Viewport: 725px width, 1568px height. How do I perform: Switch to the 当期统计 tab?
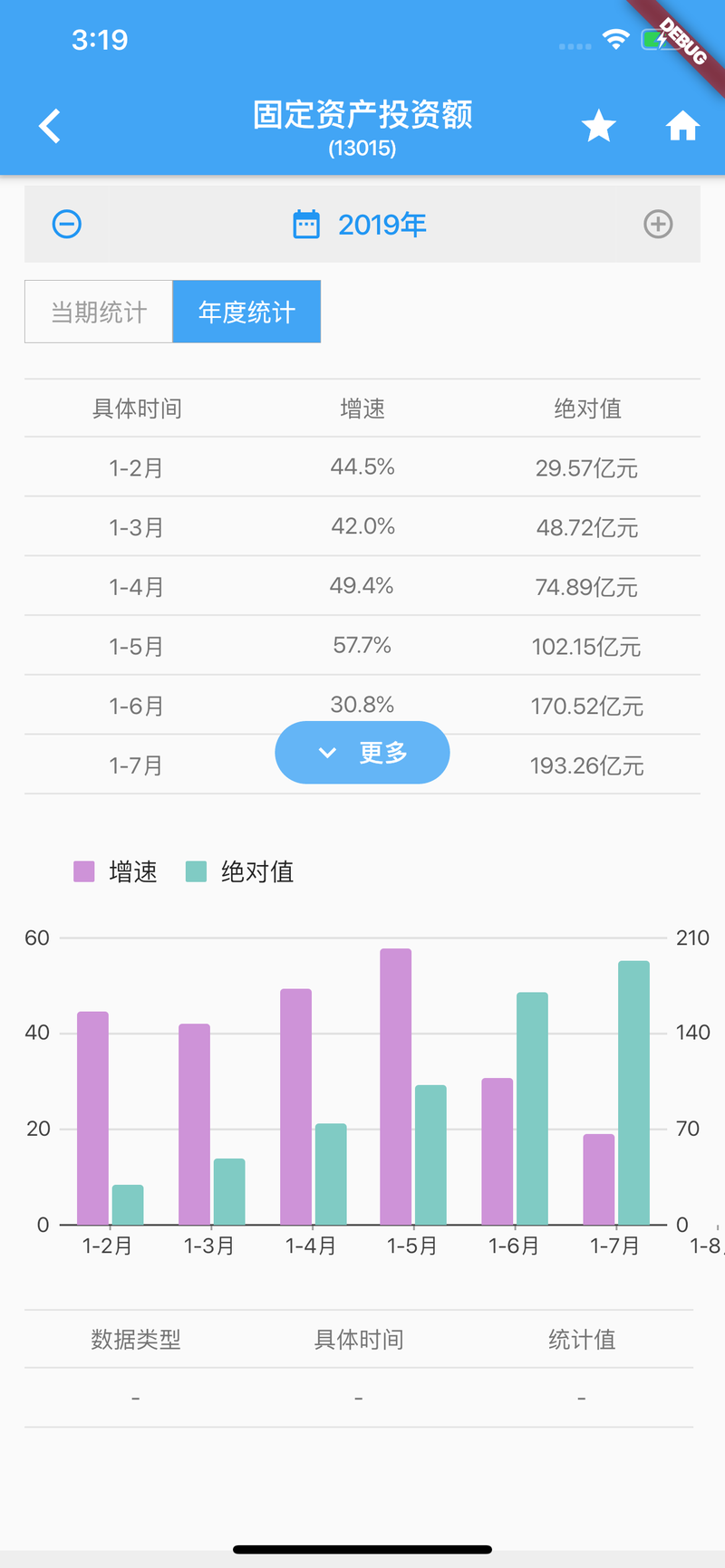click(x=99, y=312)
